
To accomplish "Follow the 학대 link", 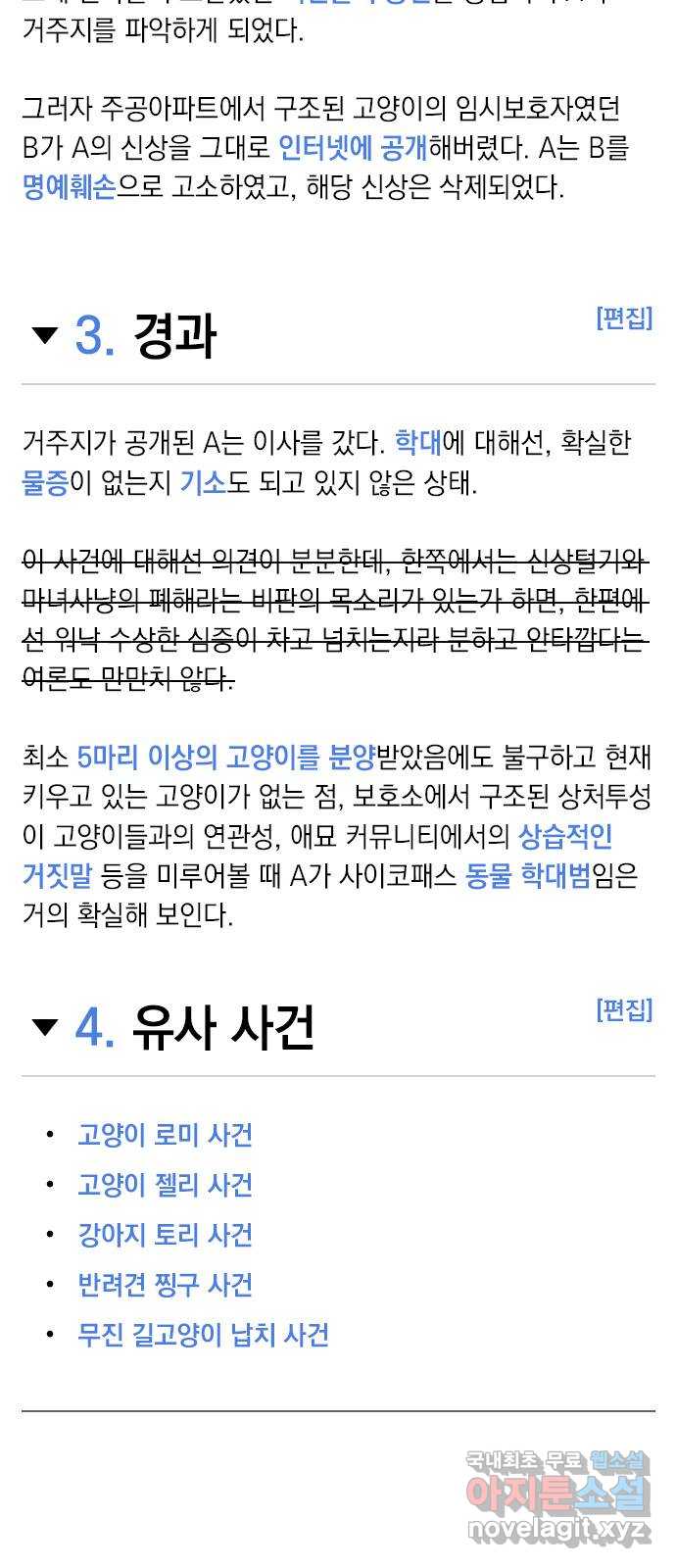I will (418, 443).
